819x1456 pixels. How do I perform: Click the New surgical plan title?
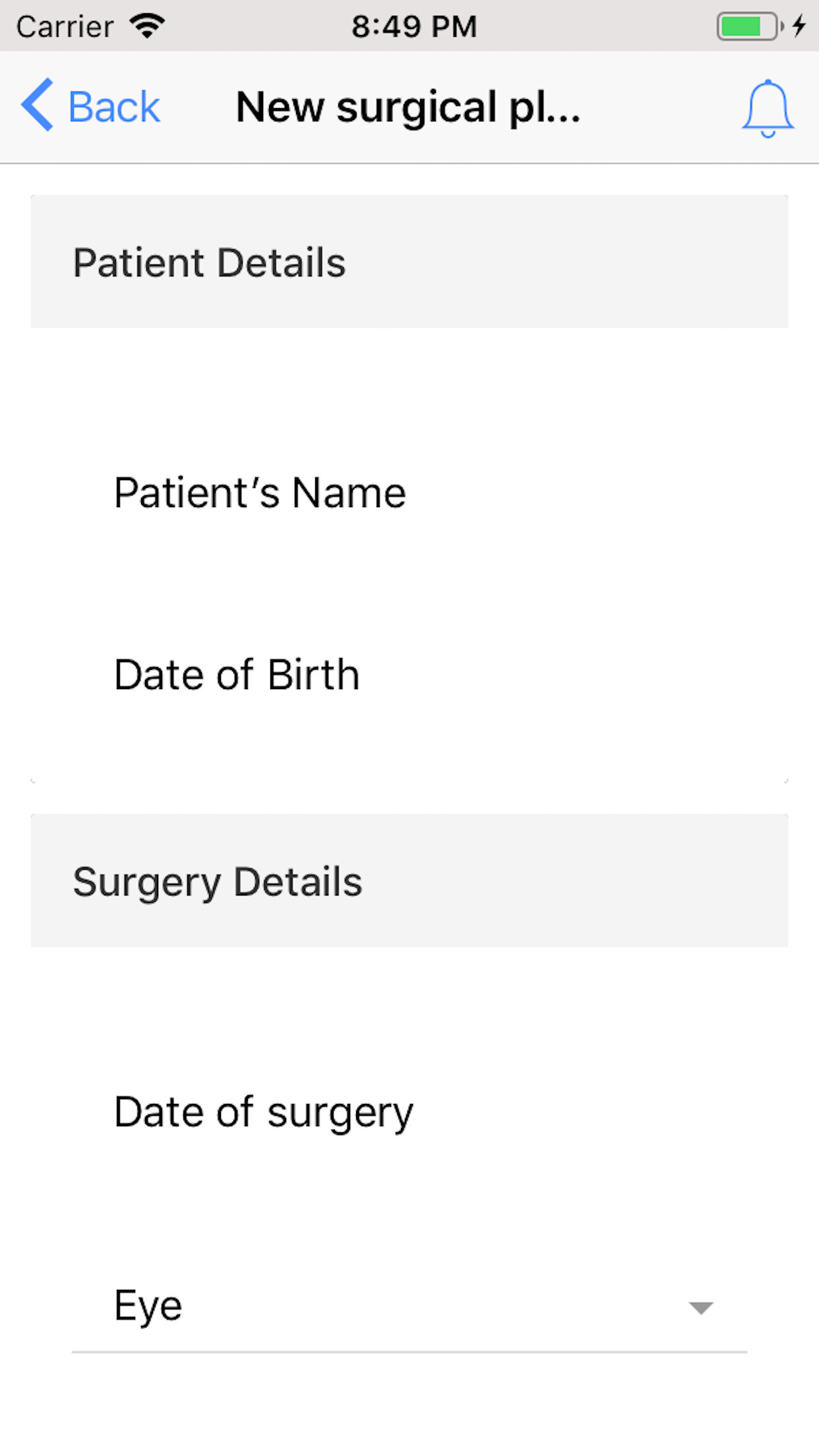point(409,106)
